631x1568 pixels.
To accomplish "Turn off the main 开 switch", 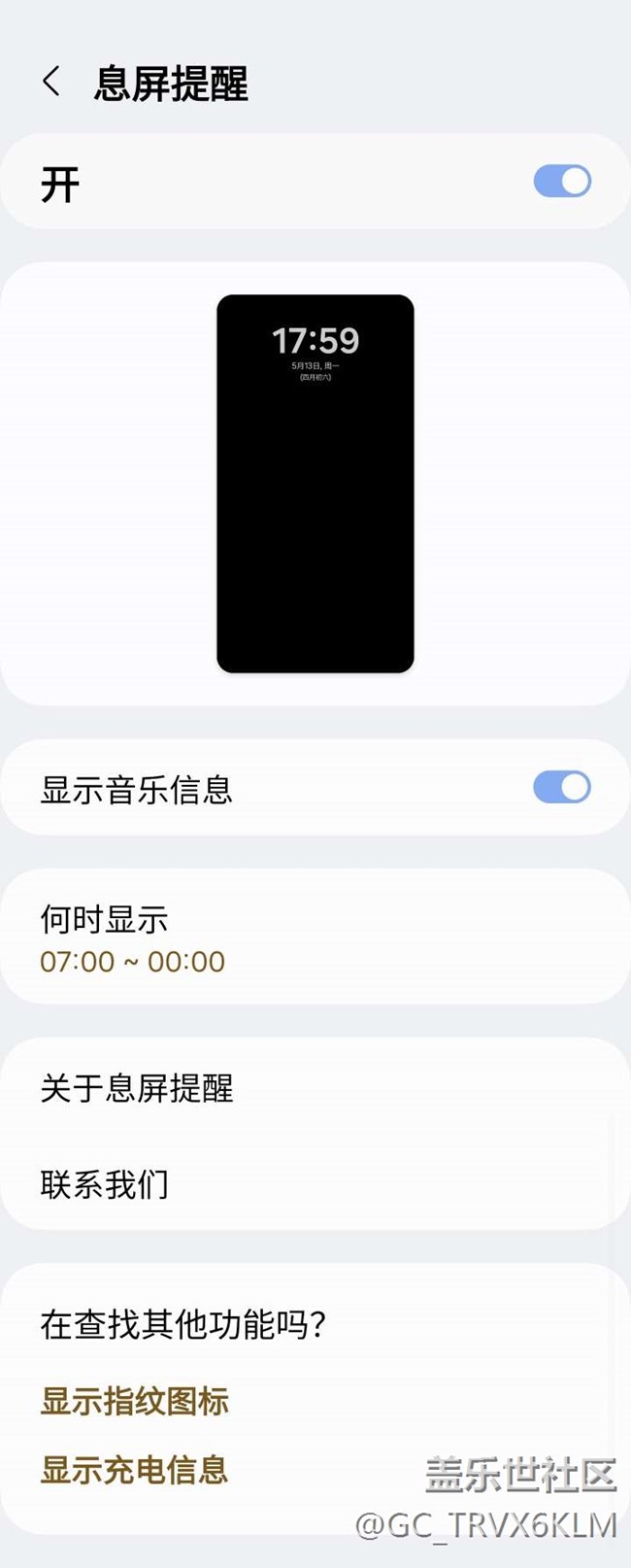I will click(x=562, y=182).
